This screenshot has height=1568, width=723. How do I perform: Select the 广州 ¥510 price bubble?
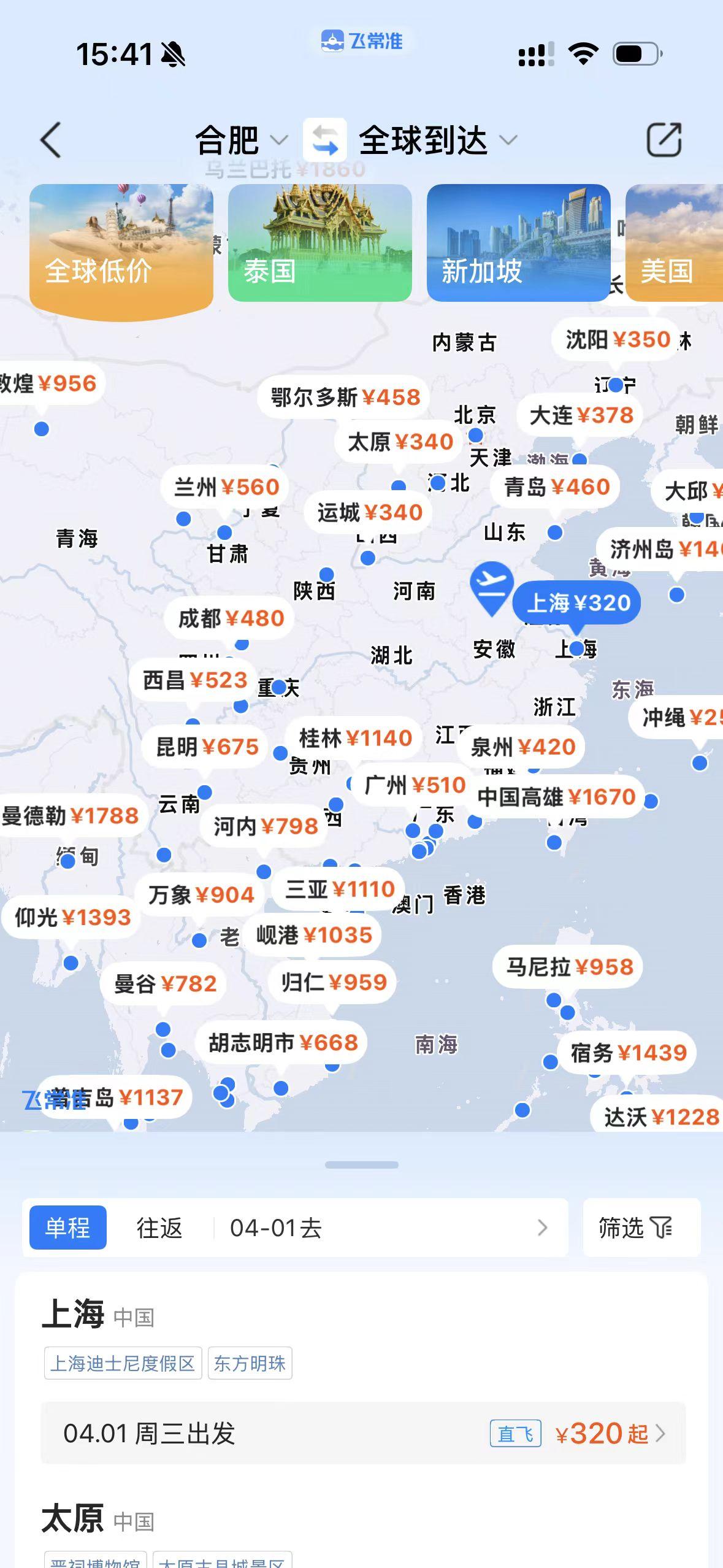coord(415,785)
